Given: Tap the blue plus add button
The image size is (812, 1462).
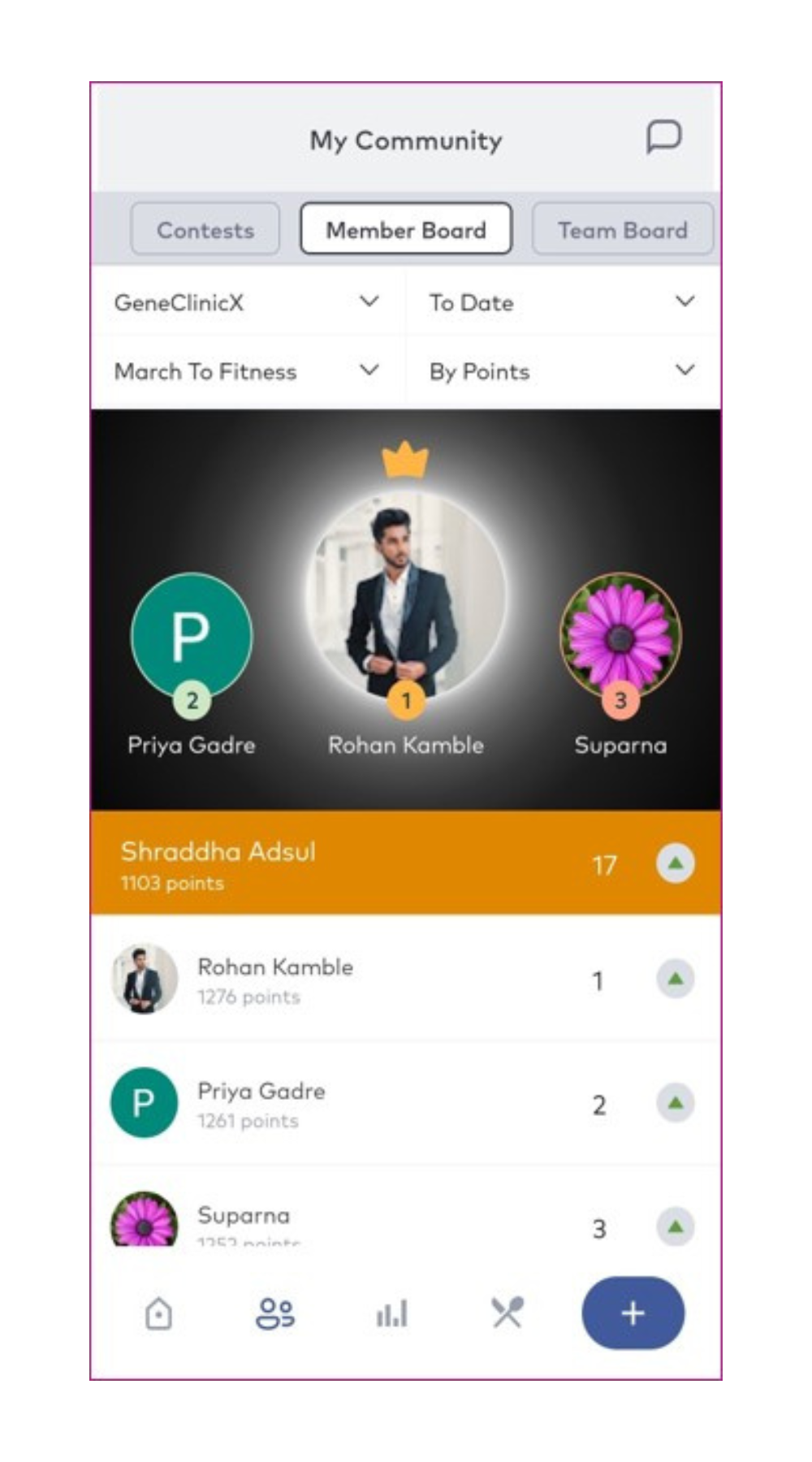Looking at the screenshot, I should tap(633, 1313).
